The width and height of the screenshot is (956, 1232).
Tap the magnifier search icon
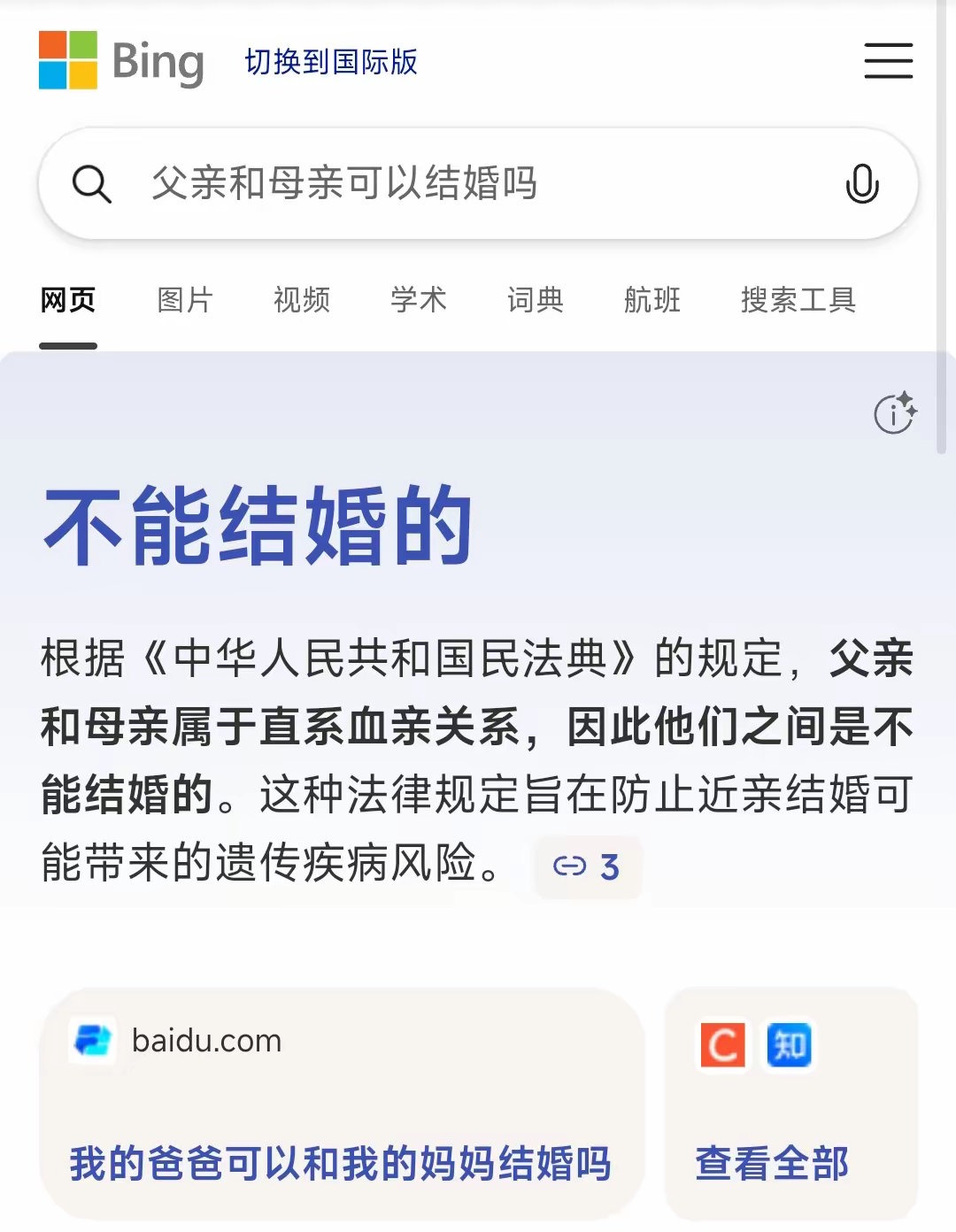[x=91, y=184]
